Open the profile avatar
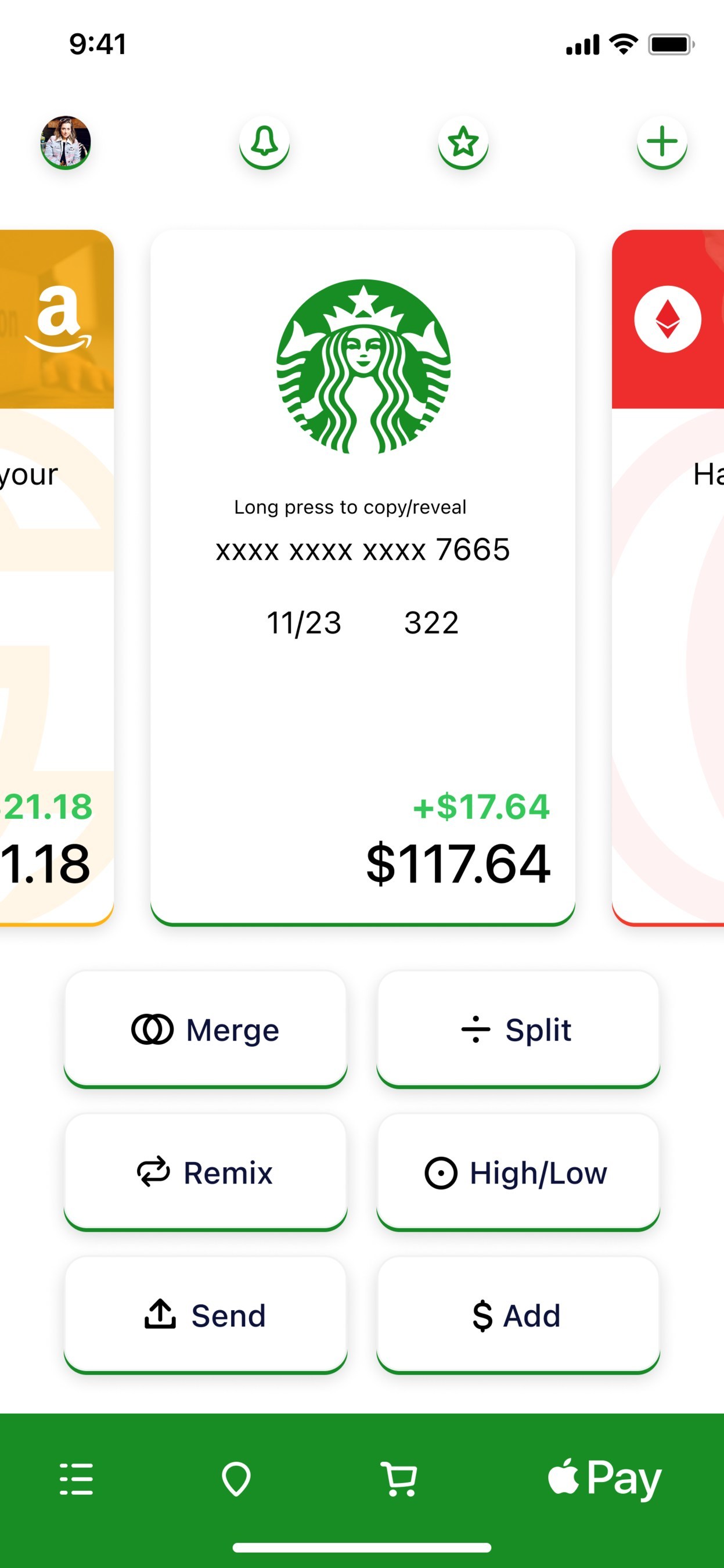This screenshot has height=1568, width=724. [x=66, y=142]
